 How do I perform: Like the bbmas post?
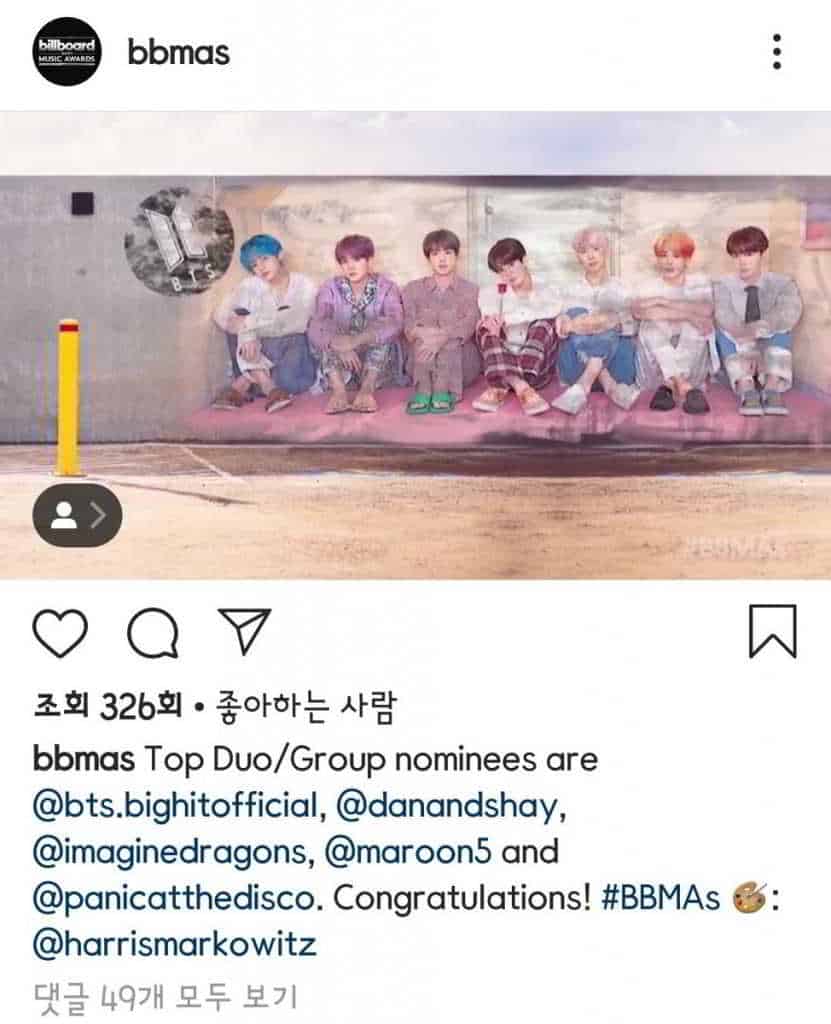click(x=60, y=633)
